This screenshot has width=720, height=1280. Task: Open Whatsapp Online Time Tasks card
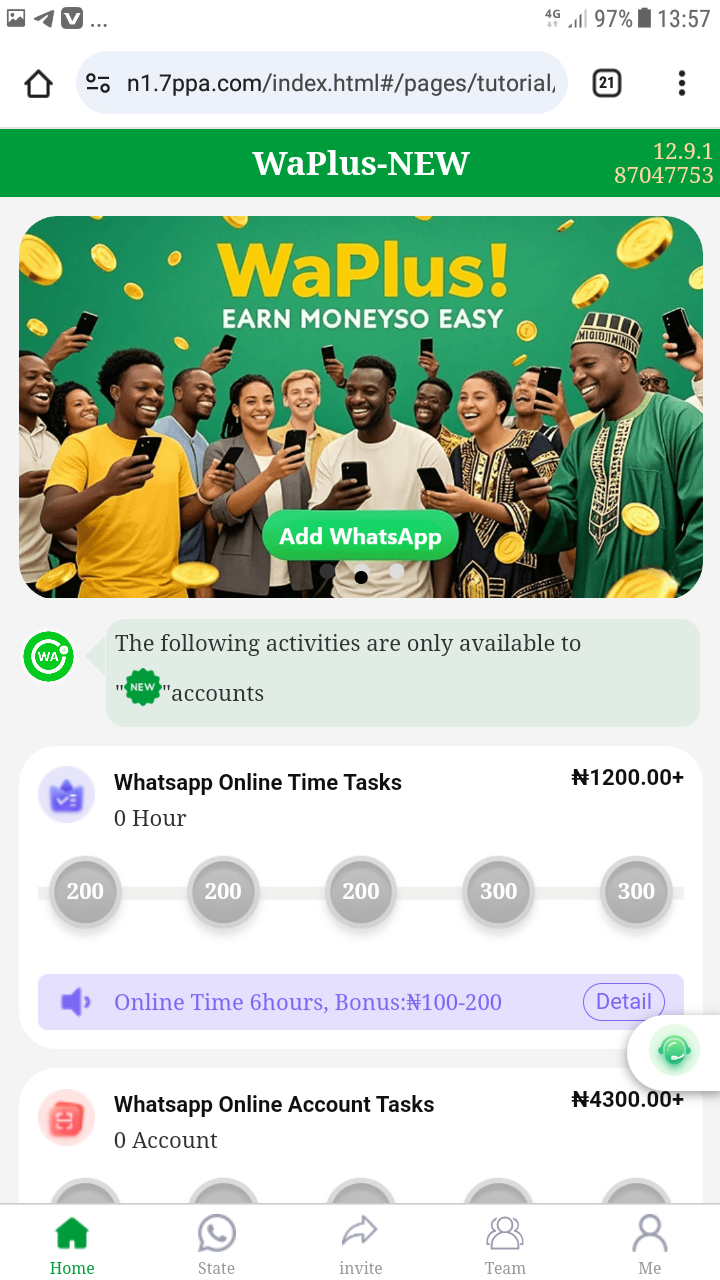(258, 783)
